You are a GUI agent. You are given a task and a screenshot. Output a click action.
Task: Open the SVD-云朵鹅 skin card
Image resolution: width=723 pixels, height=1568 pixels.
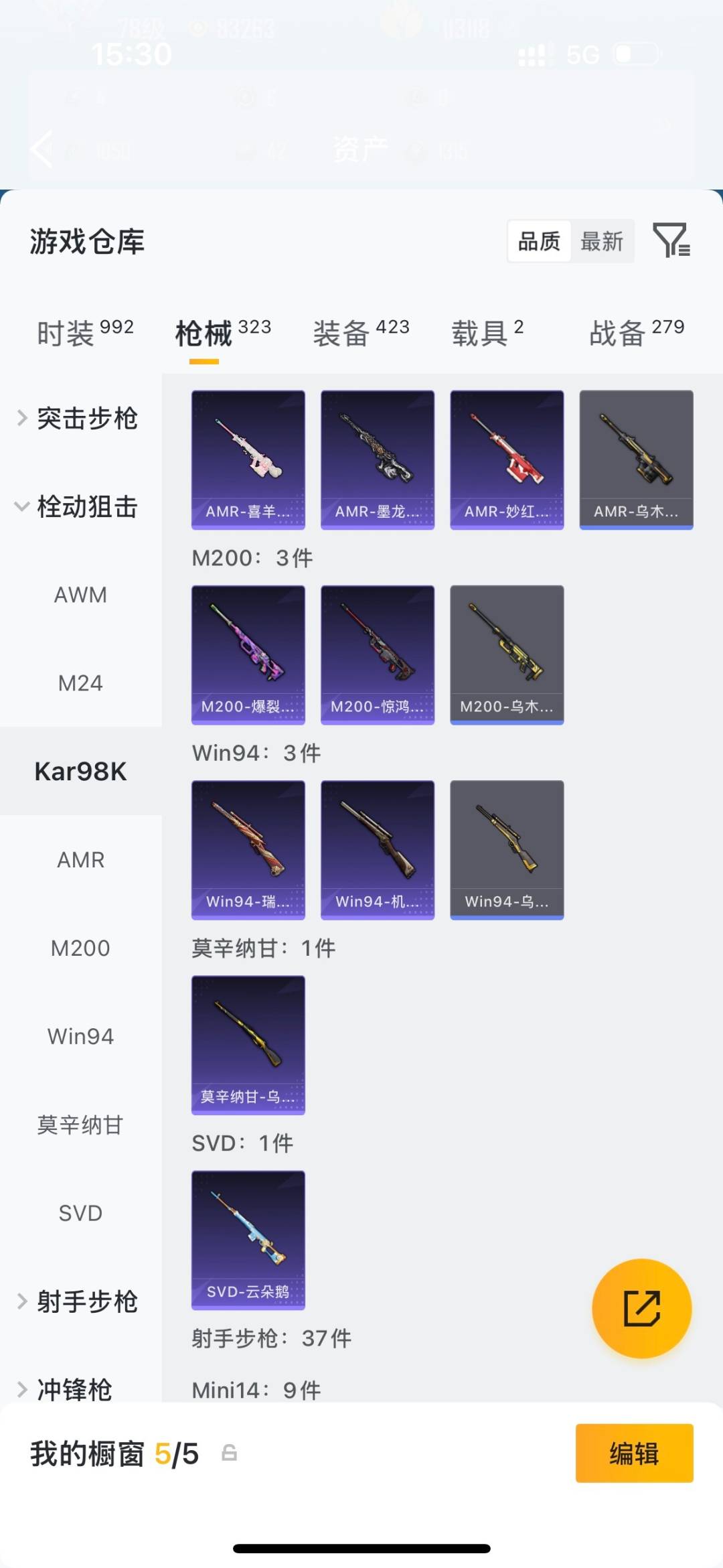click(248, 1239)
